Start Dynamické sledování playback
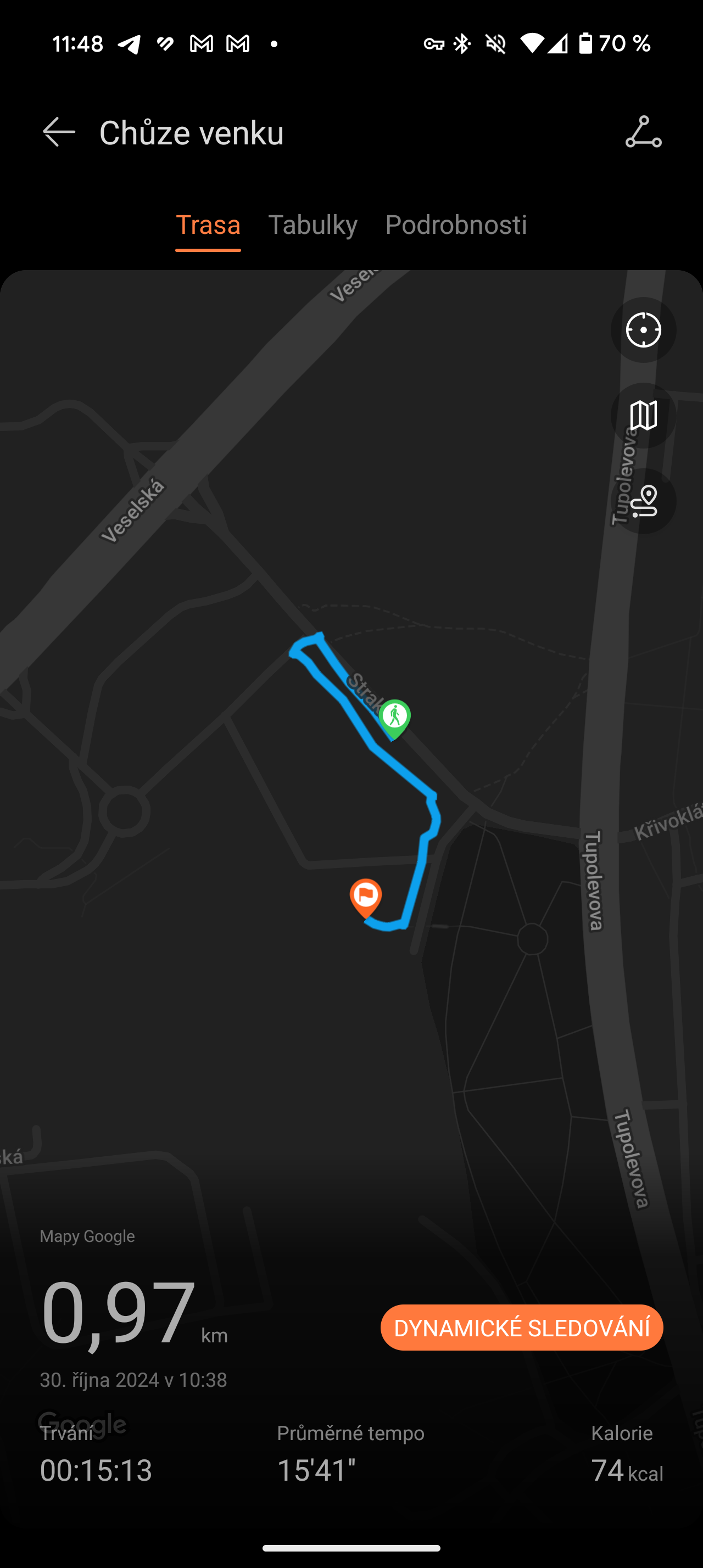Screen dimensions: 703x1568 [522, 1328]
